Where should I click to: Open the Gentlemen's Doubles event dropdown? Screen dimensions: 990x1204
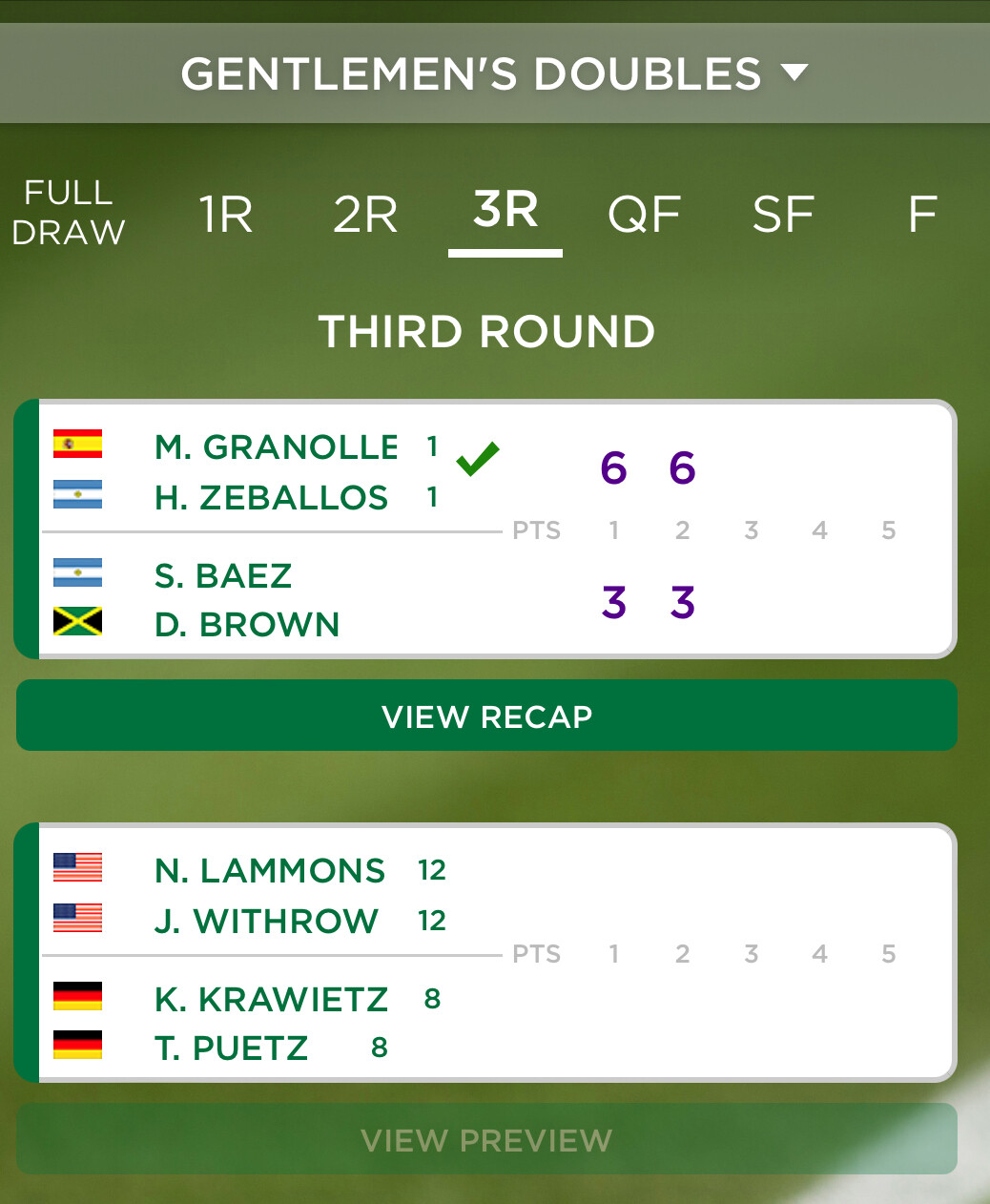[494, 74]
